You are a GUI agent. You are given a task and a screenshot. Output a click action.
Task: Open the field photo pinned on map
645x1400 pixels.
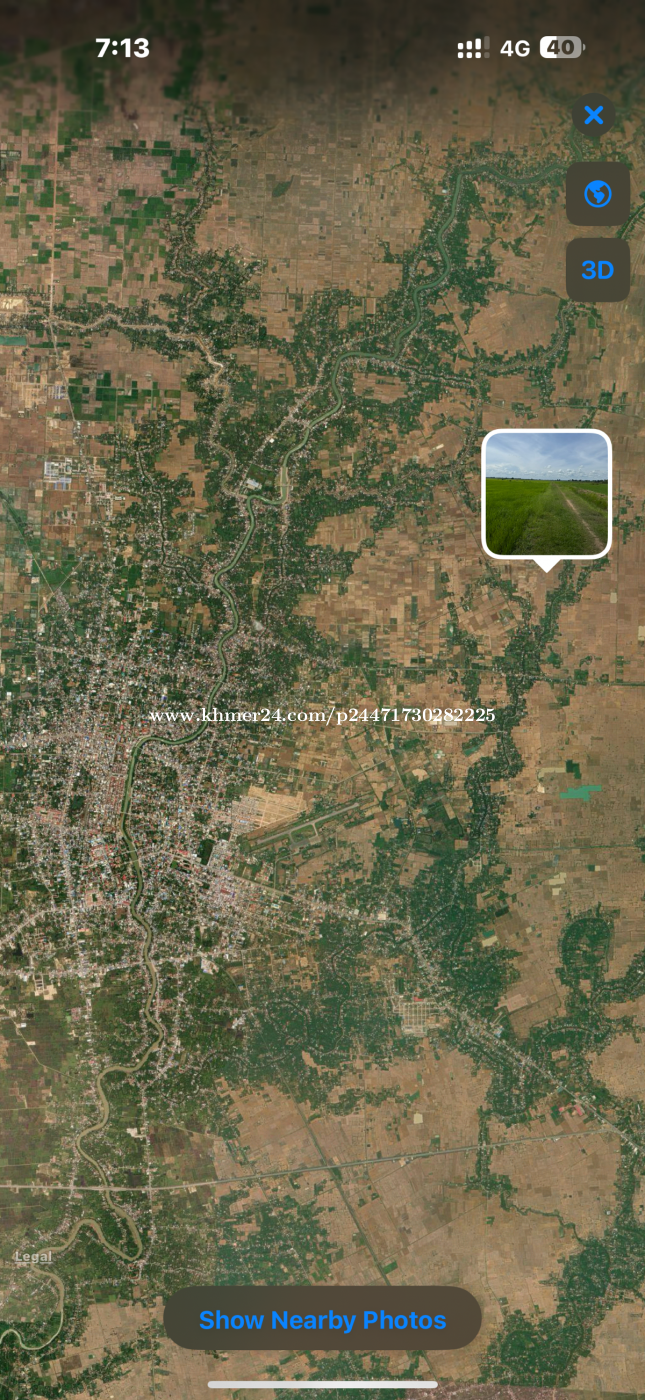coord(546,494)
